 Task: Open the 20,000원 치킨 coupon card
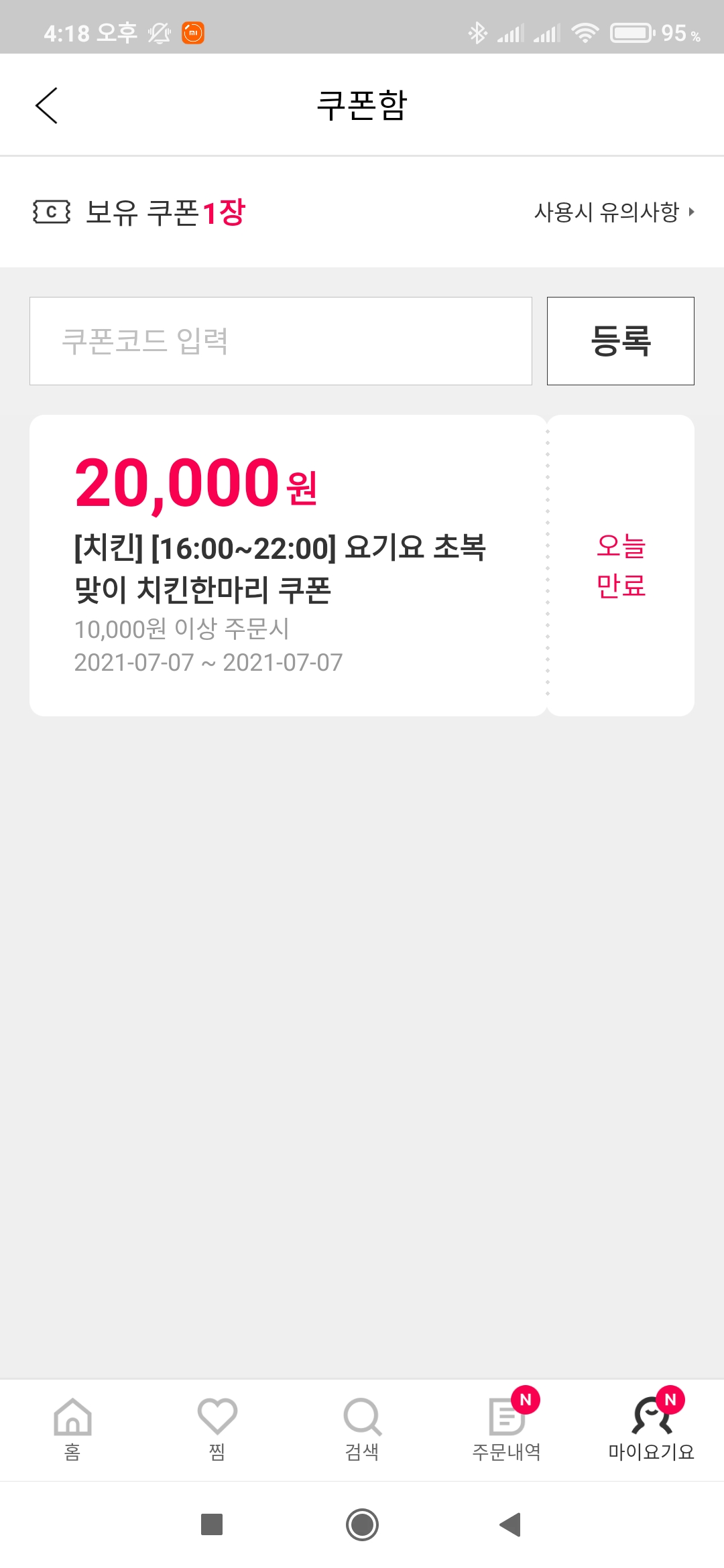tap(288, 565)
